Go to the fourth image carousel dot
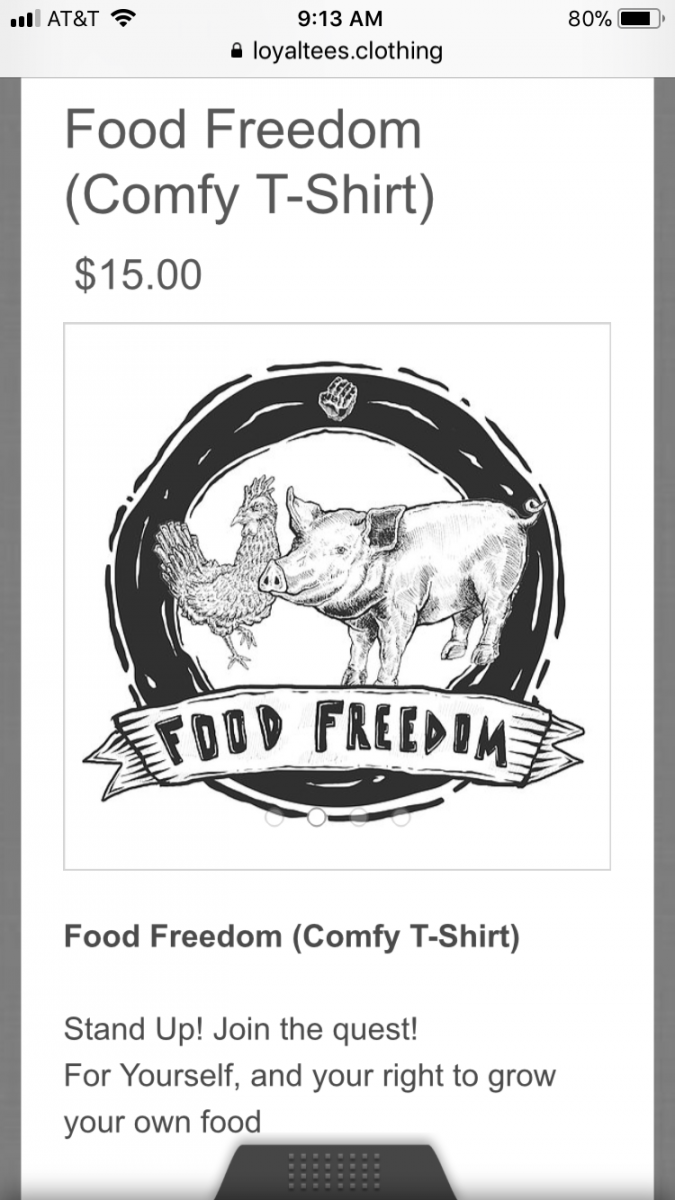The image size is (675, 1200). [x=400, y=817]
